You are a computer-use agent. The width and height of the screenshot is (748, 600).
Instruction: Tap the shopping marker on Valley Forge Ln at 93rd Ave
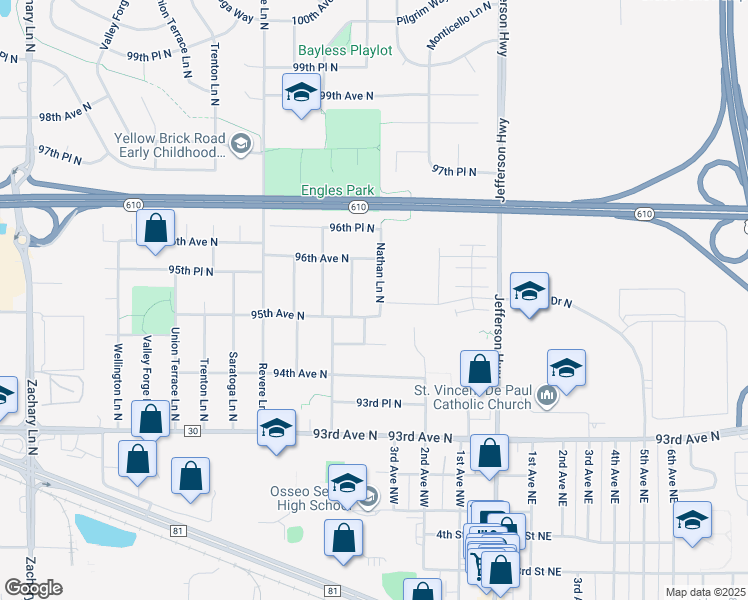[x=150, y=421]
